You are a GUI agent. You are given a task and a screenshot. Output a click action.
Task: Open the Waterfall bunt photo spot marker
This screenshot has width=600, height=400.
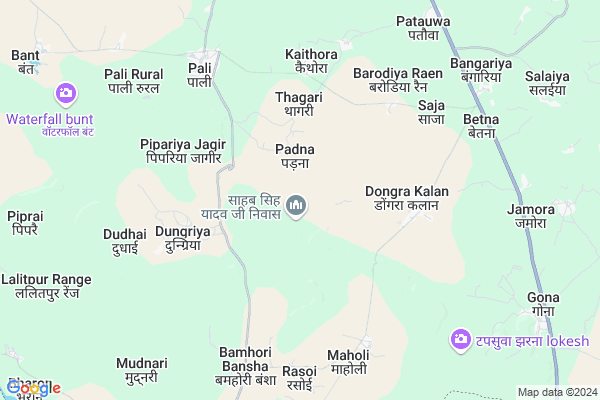(x=66, y=94)
